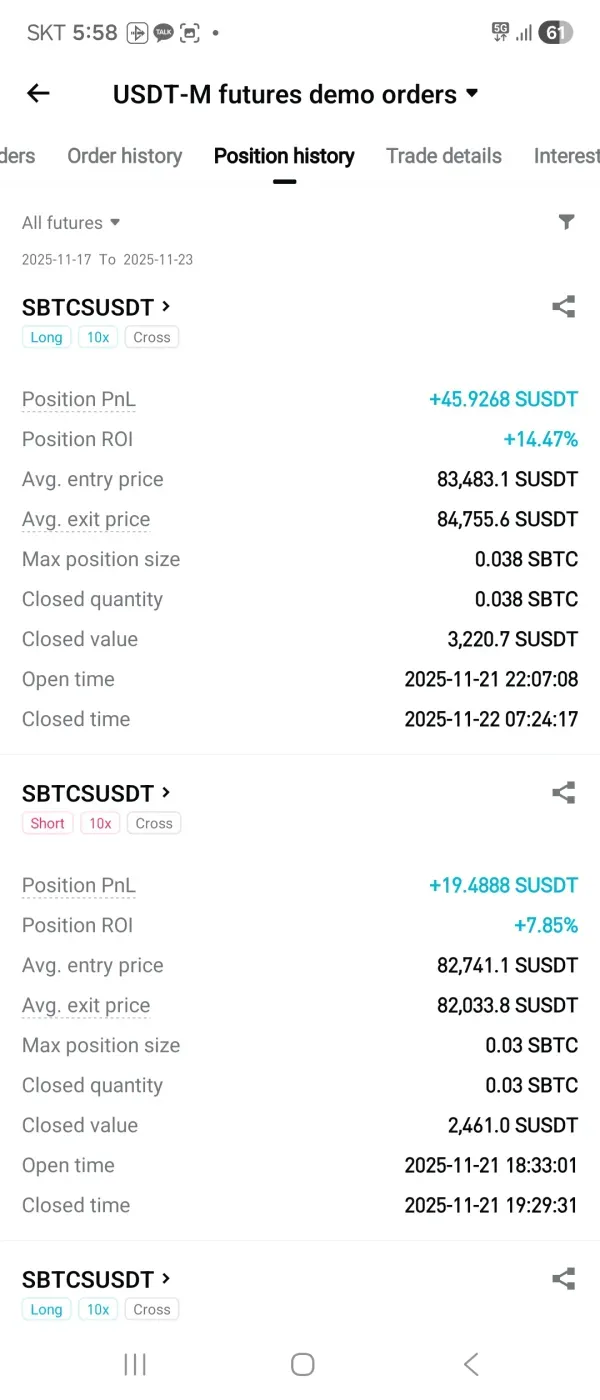Select the 2025-11-17 to 2025-11-23 date range
The width and height of the screenshot is (600, 1400).
tap(107, 260)
